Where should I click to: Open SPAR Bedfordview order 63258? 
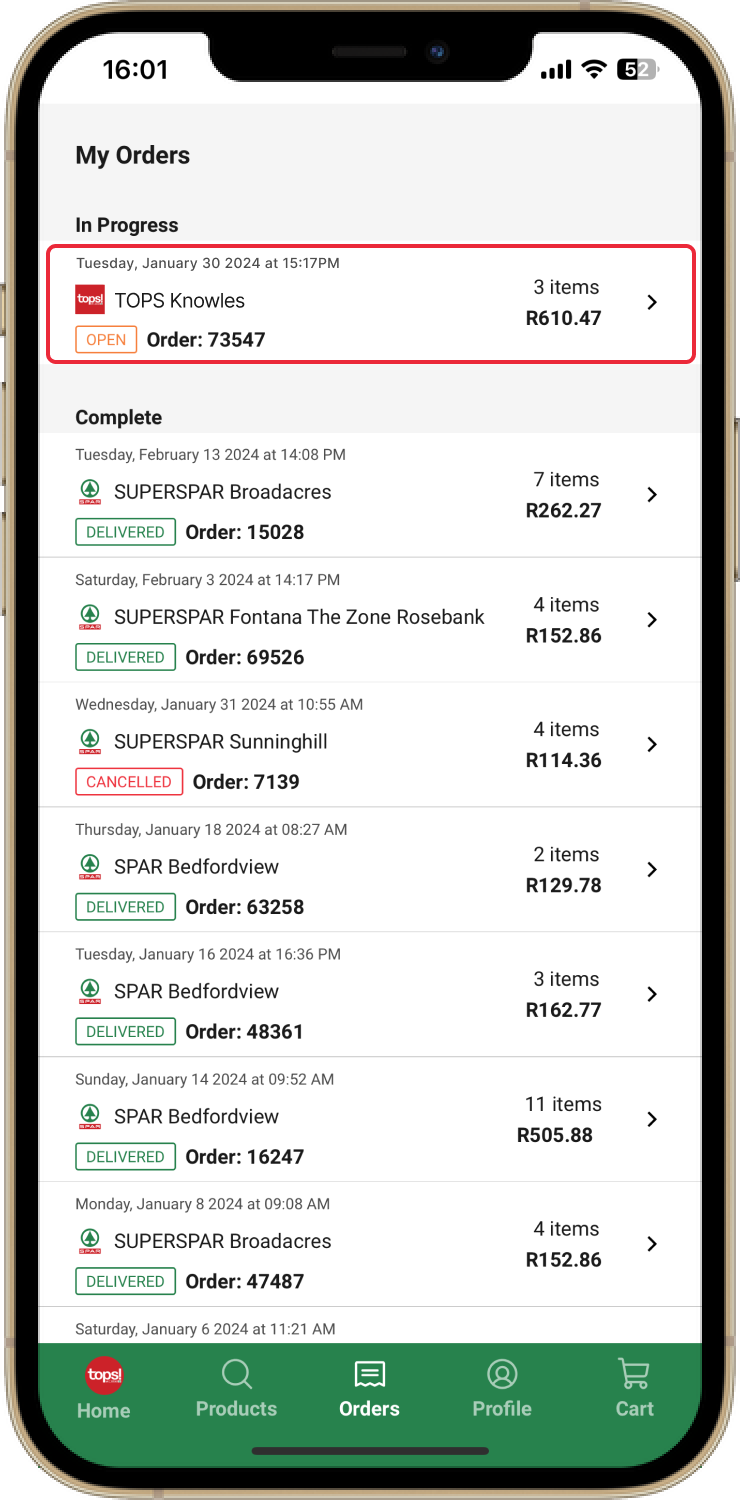pos(370,869)
